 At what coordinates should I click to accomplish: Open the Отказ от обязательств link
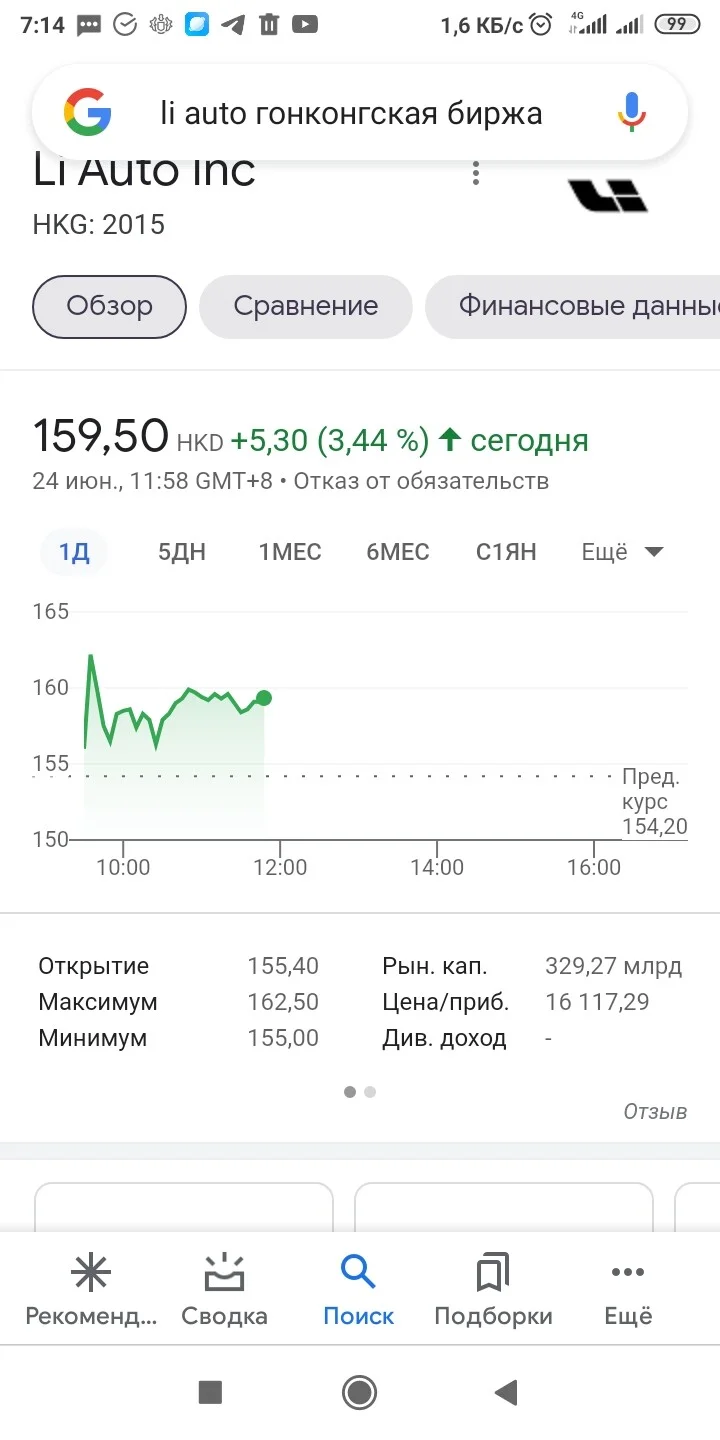pyautogui.click(x=422, y=481)
